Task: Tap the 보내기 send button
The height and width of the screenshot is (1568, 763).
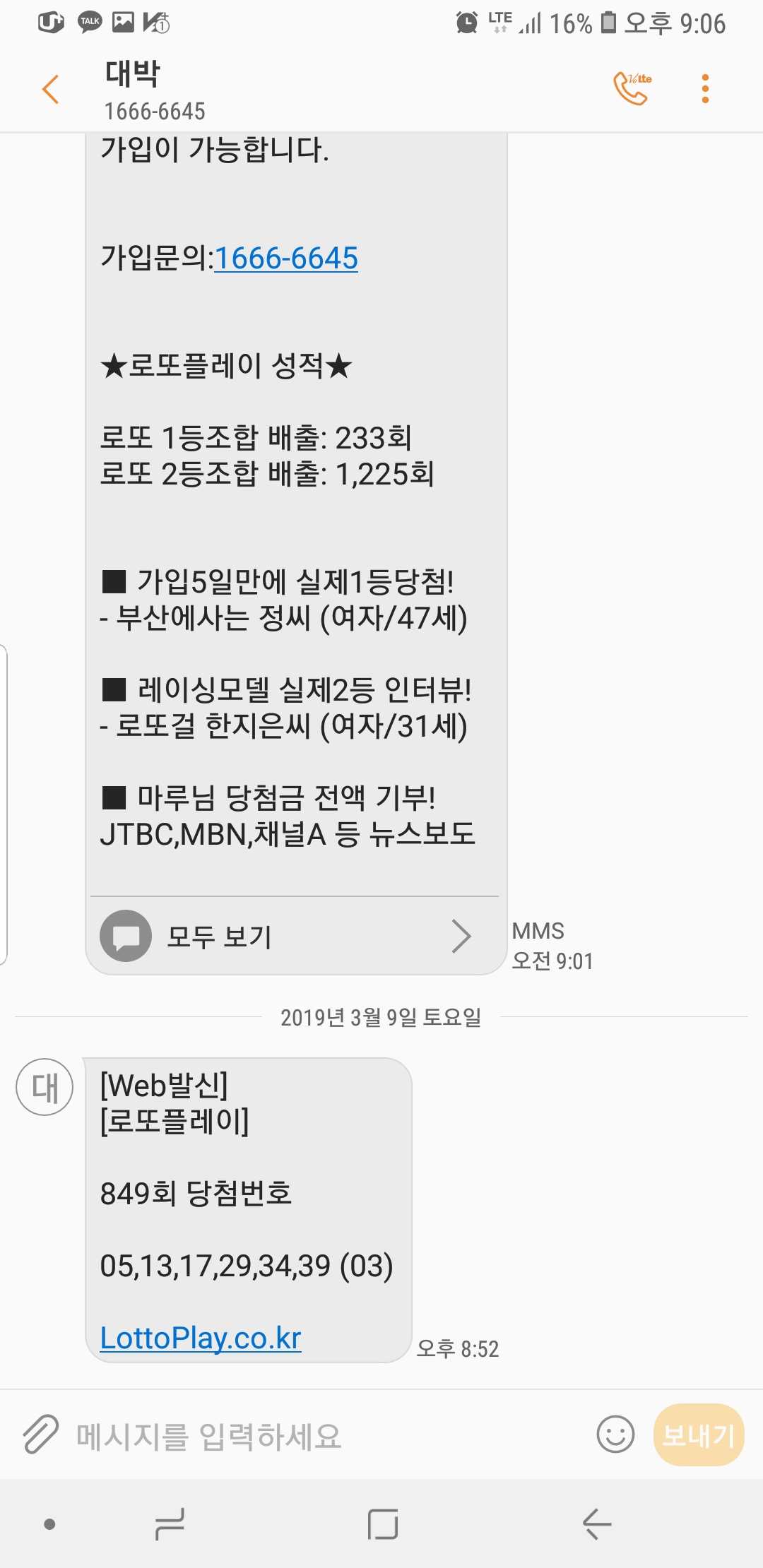Action: click(698, 1435)
